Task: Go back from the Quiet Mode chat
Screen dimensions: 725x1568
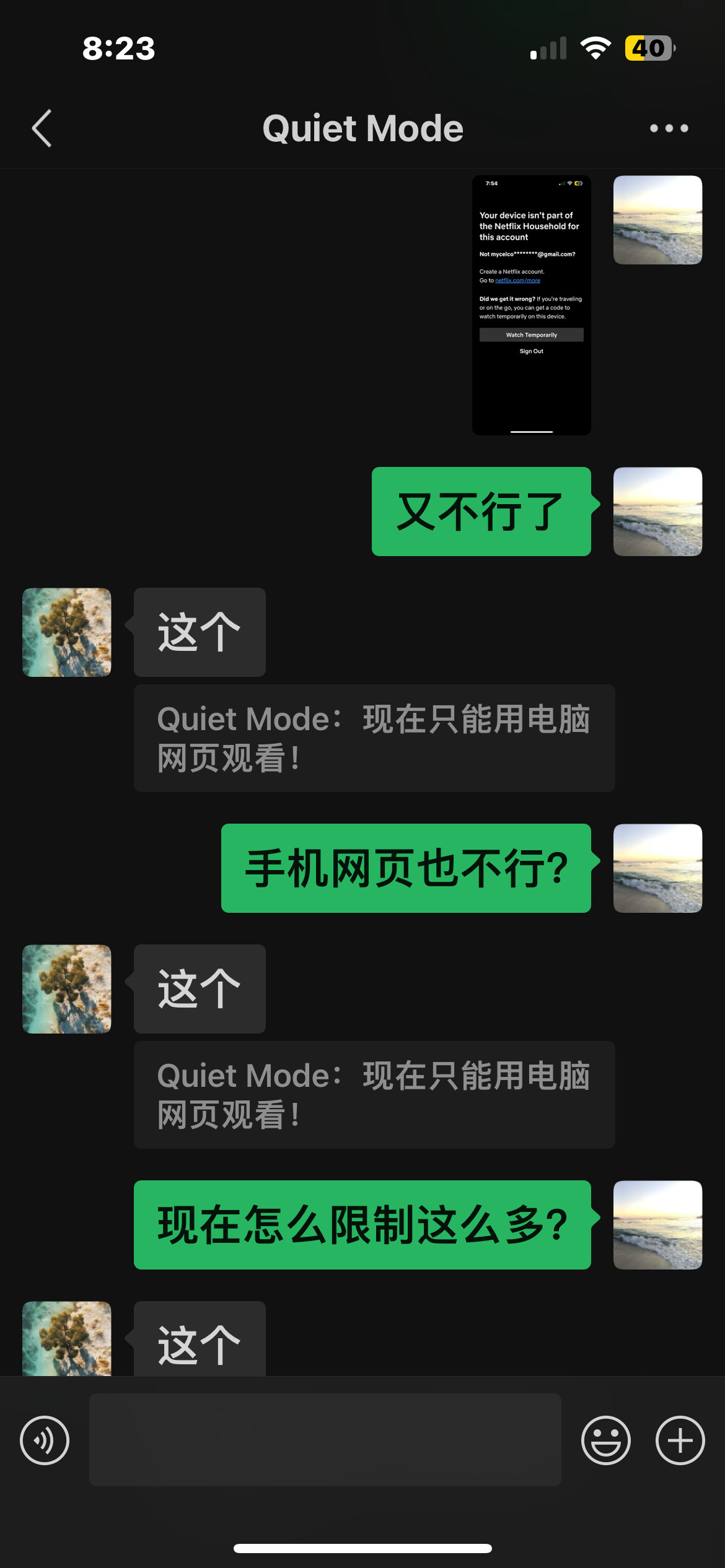Action: [42, 128]
